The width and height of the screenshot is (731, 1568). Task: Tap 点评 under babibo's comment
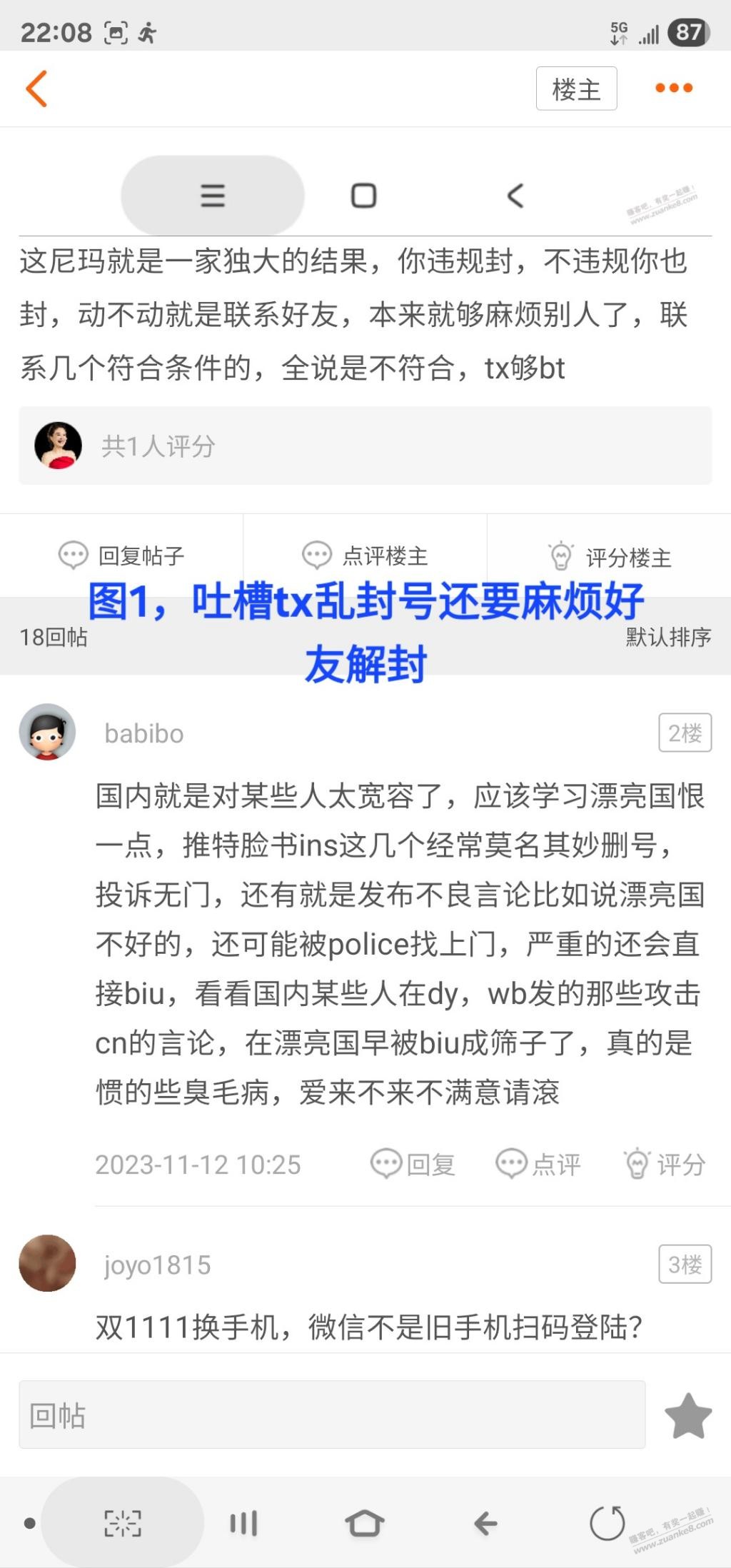pos(538,1164)
